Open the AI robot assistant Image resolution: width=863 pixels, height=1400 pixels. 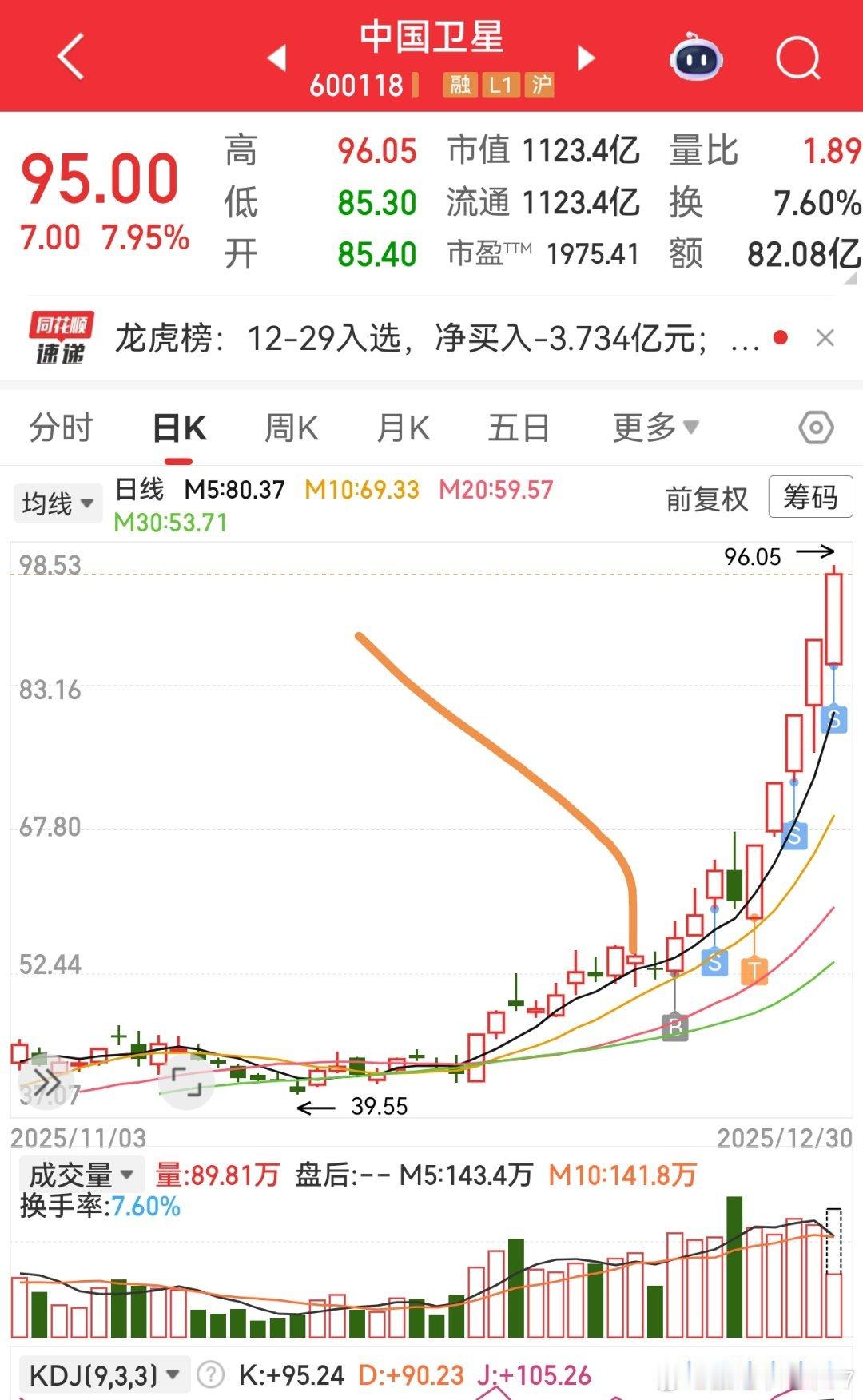pos(696,58)
